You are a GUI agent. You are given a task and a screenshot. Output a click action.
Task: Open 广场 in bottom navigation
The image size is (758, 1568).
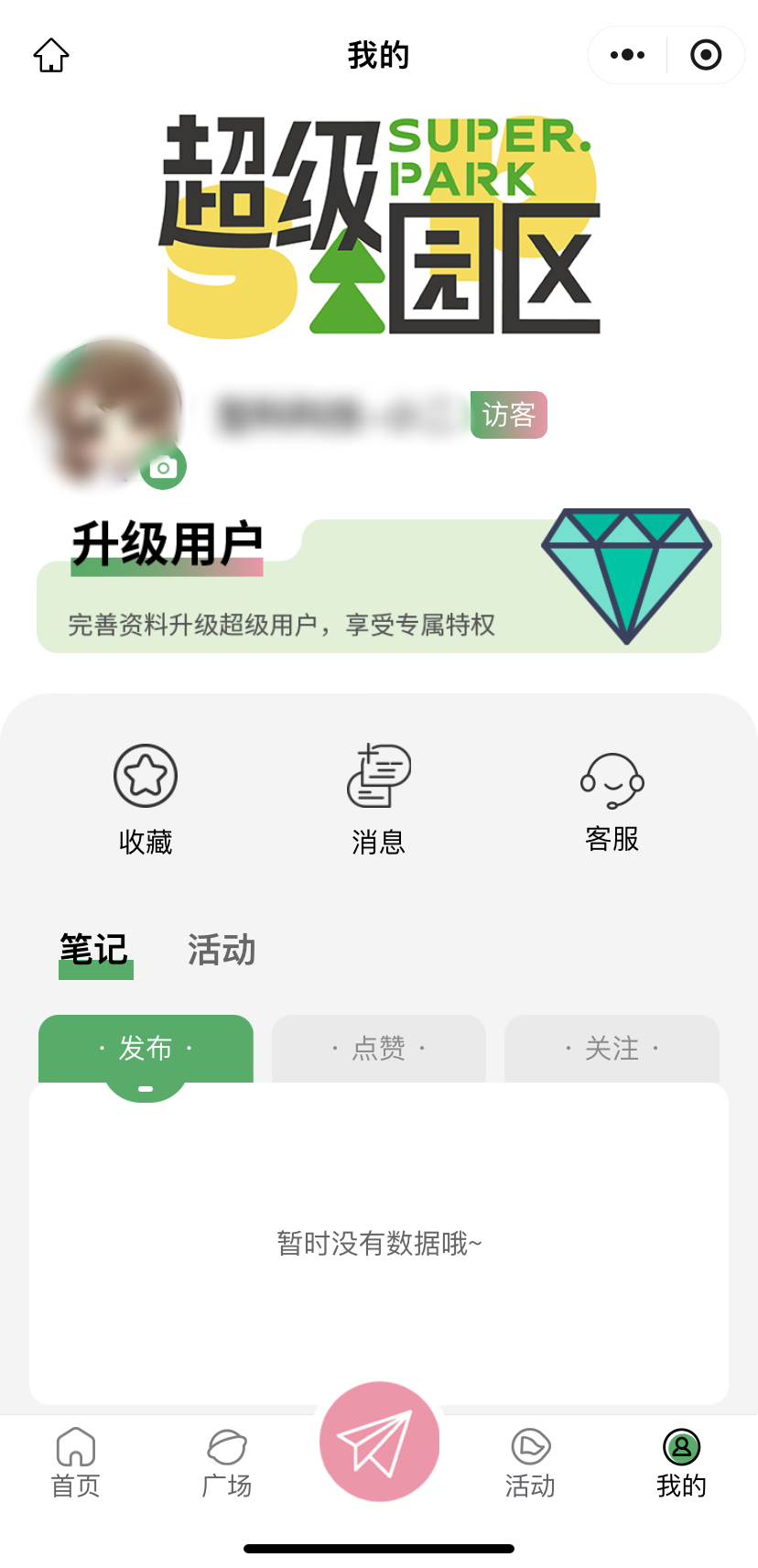[227, 1462]
